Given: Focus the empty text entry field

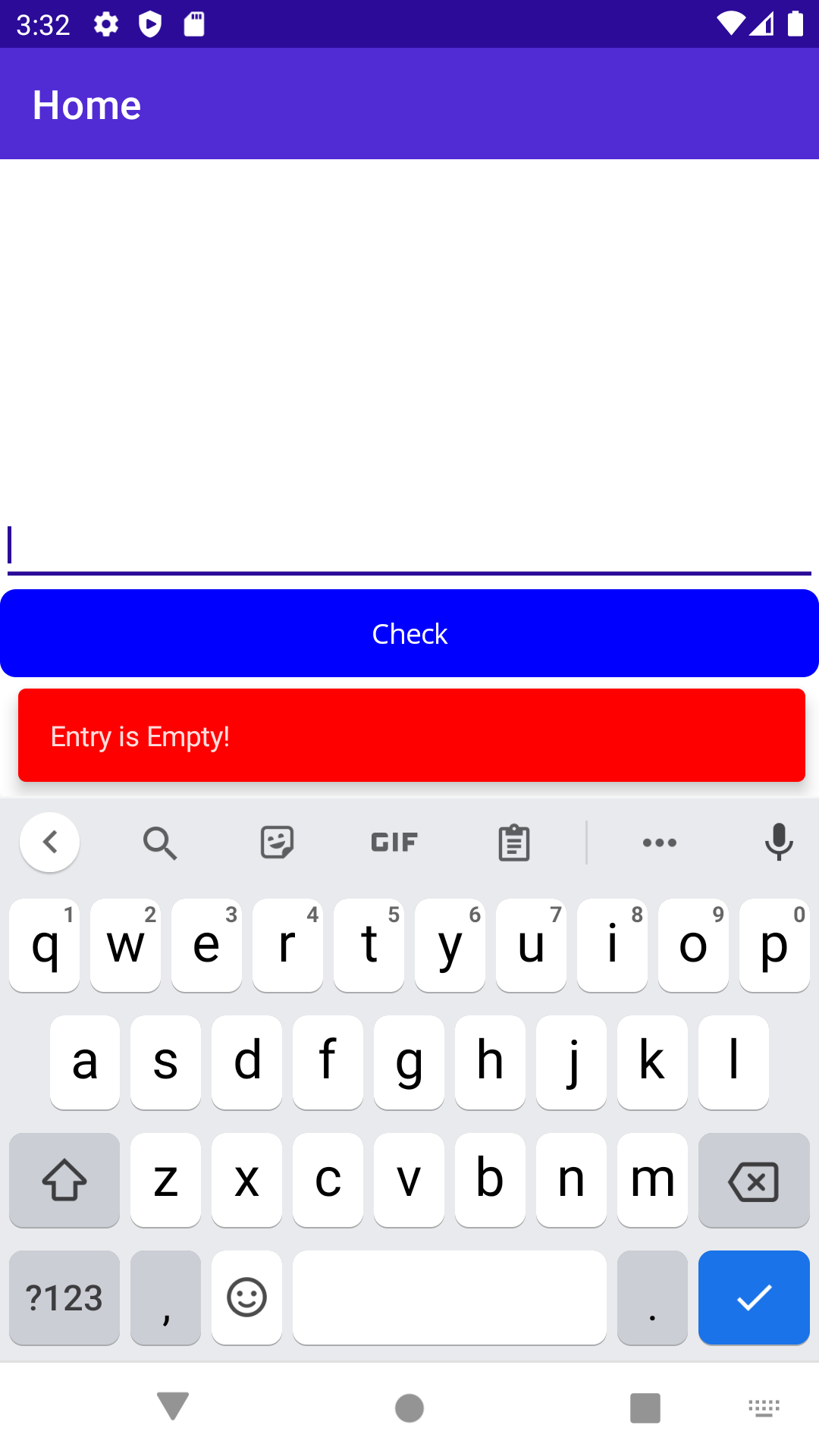Looking at the screenshot, I should click(409, 545).
